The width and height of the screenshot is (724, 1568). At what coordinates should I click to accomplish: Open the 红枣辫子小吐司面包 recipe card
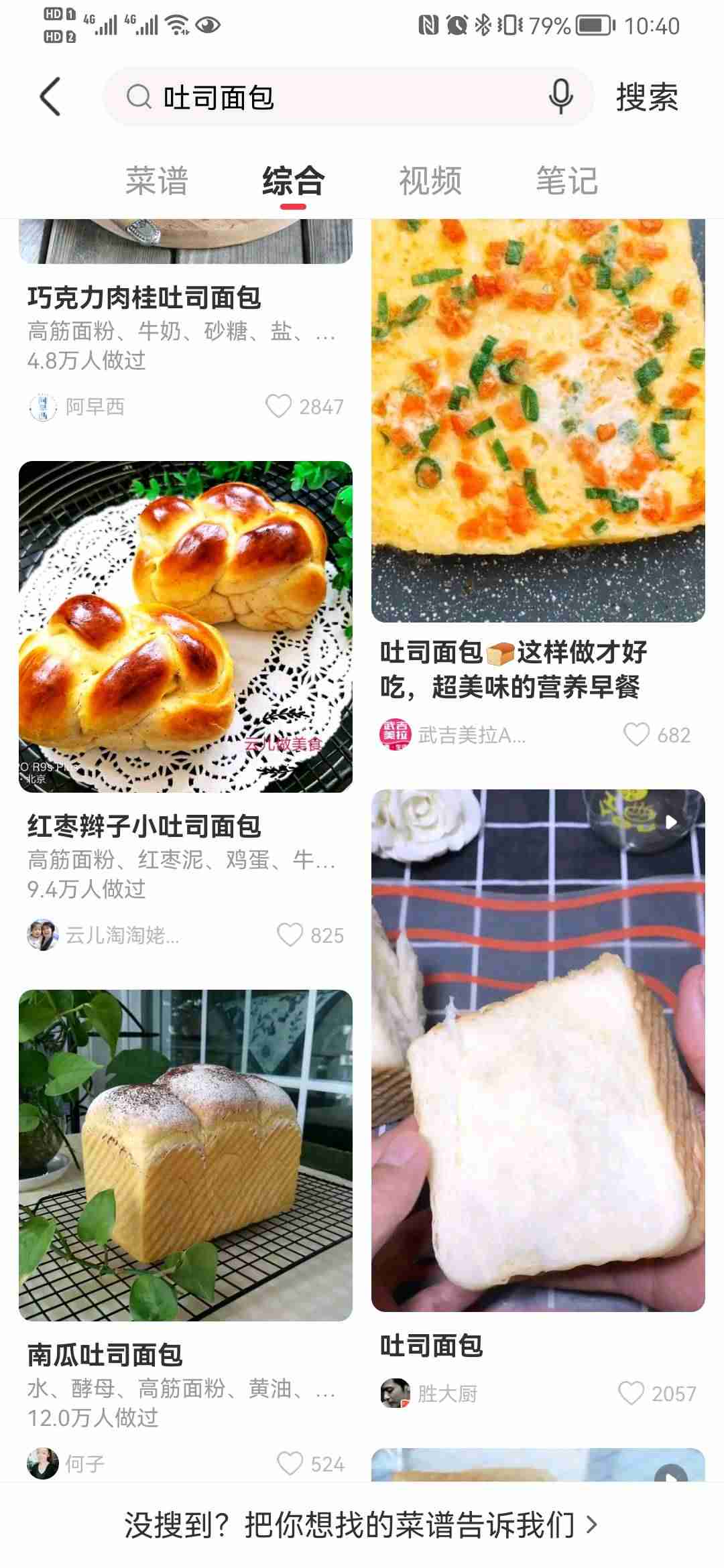point(185,627)
